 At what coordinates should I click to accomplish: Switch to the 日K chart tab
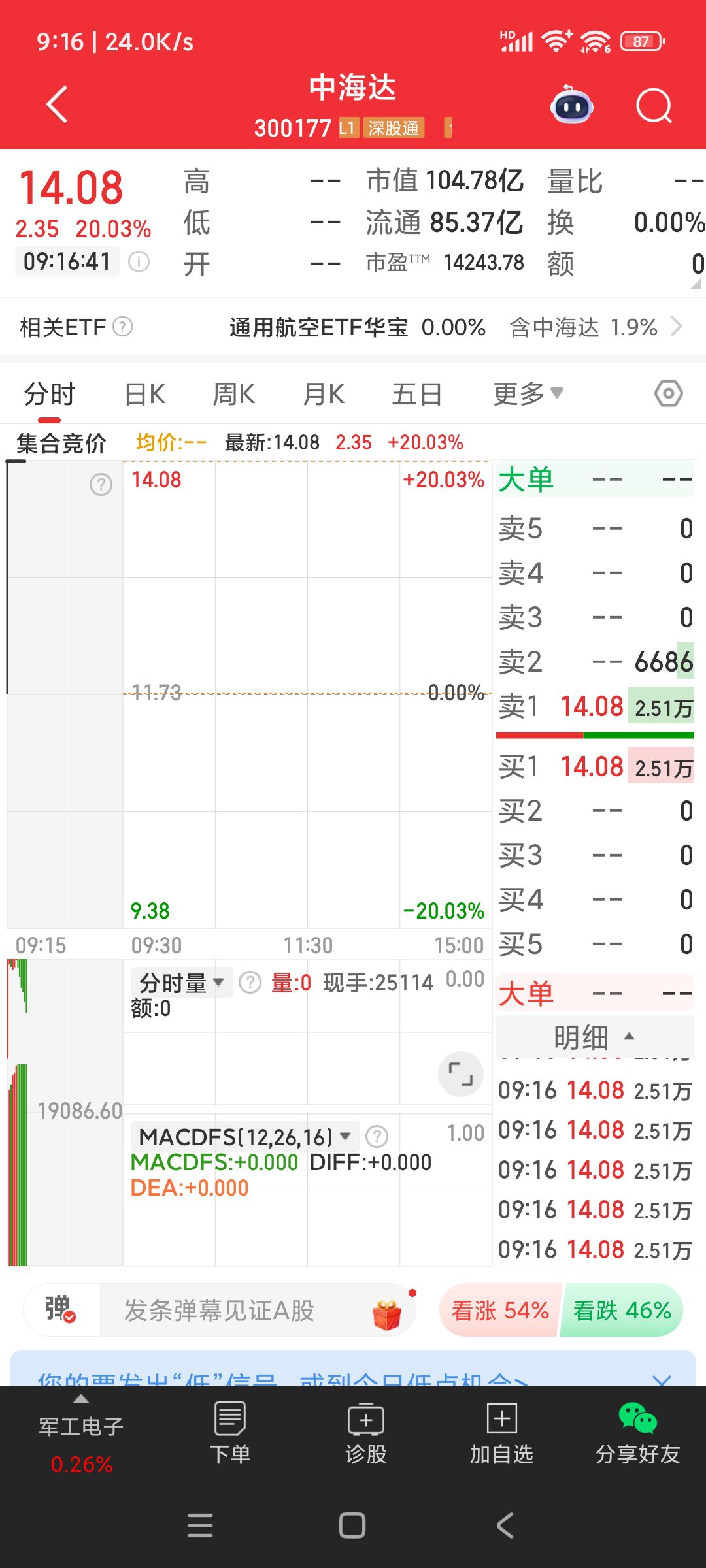(x=145, y=395)
